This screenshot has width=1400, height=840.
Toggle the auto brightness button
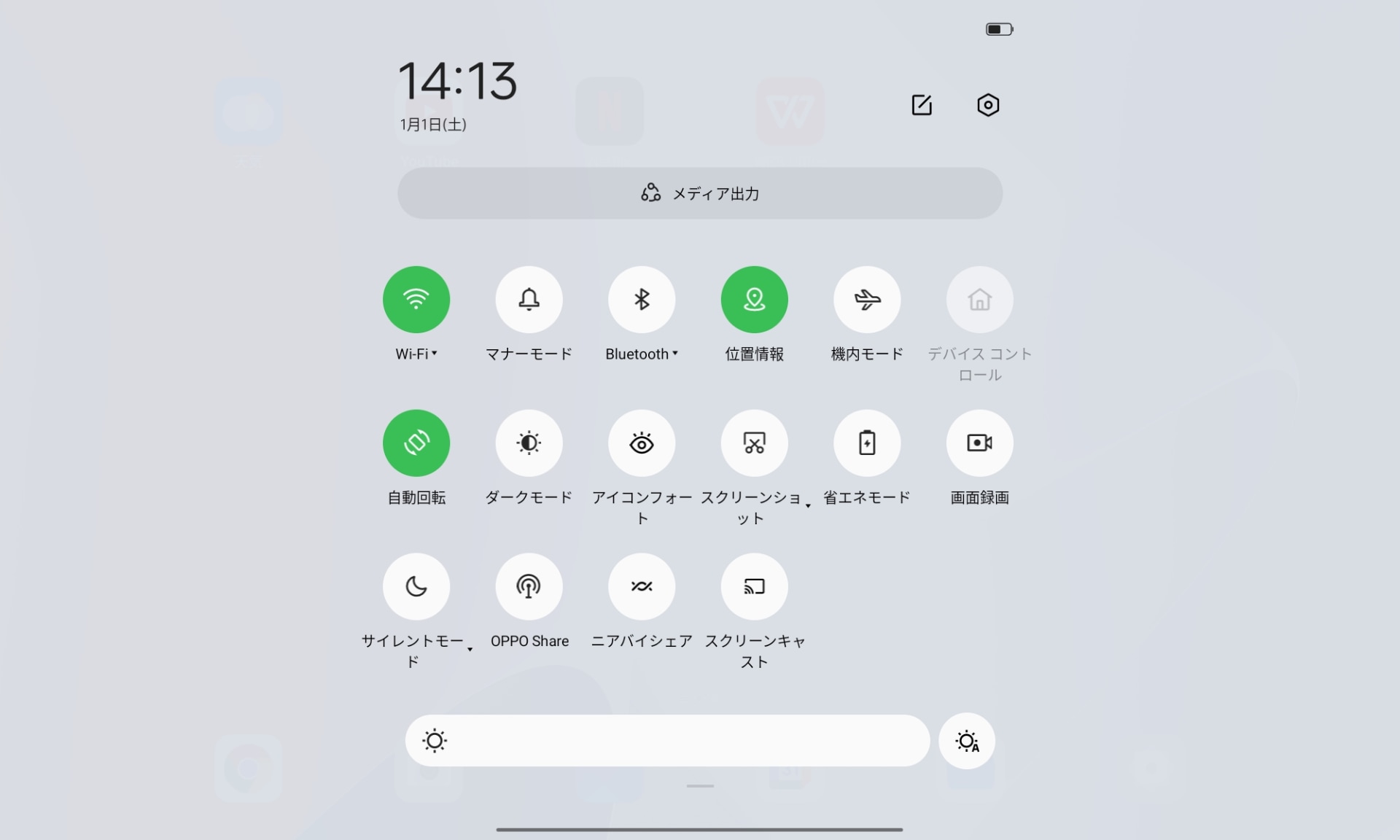(x=967, y=741)
